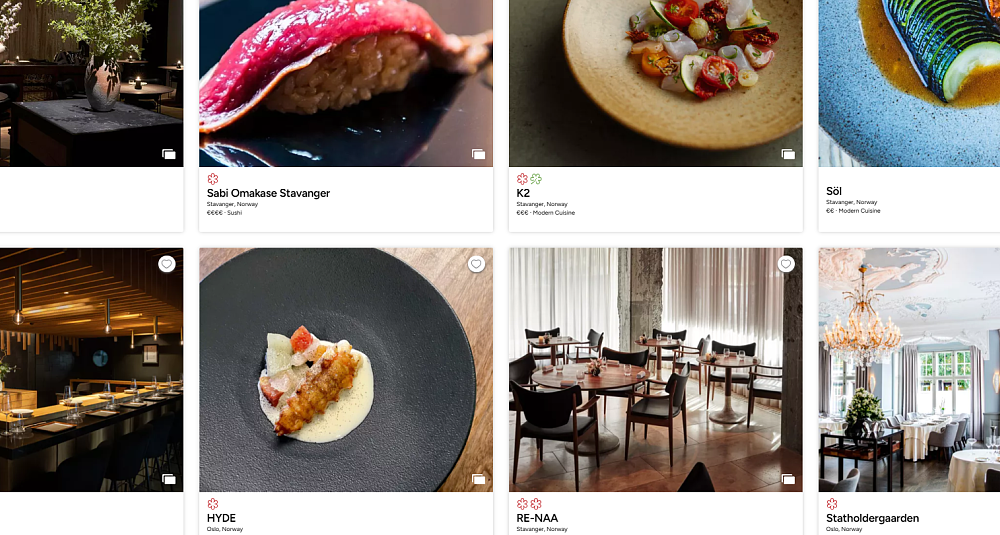The height and width of the screenshot is (535, 1000).
Task: Open the HYDE restaurant card
Action: [x=221, y=518]
